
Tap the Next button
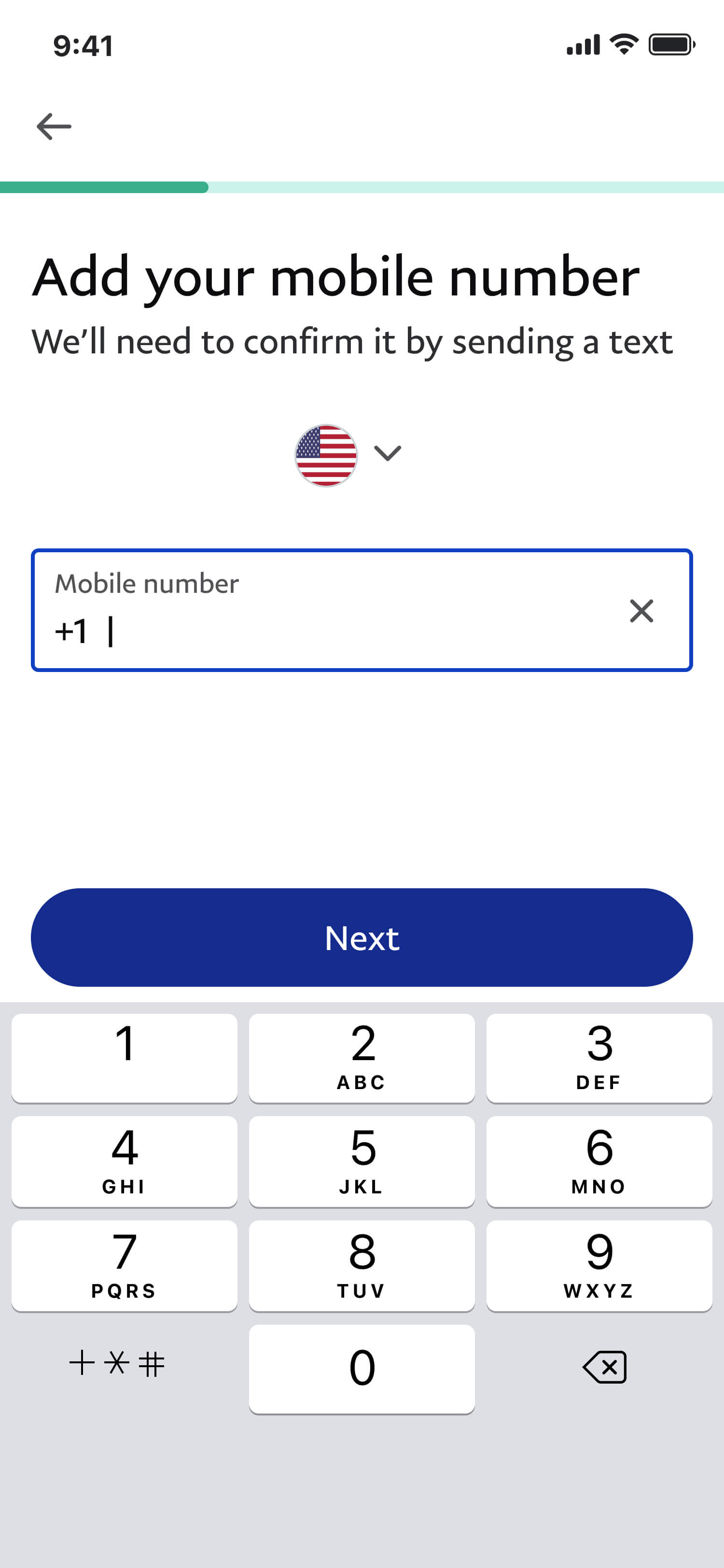[x=362, y=937]
